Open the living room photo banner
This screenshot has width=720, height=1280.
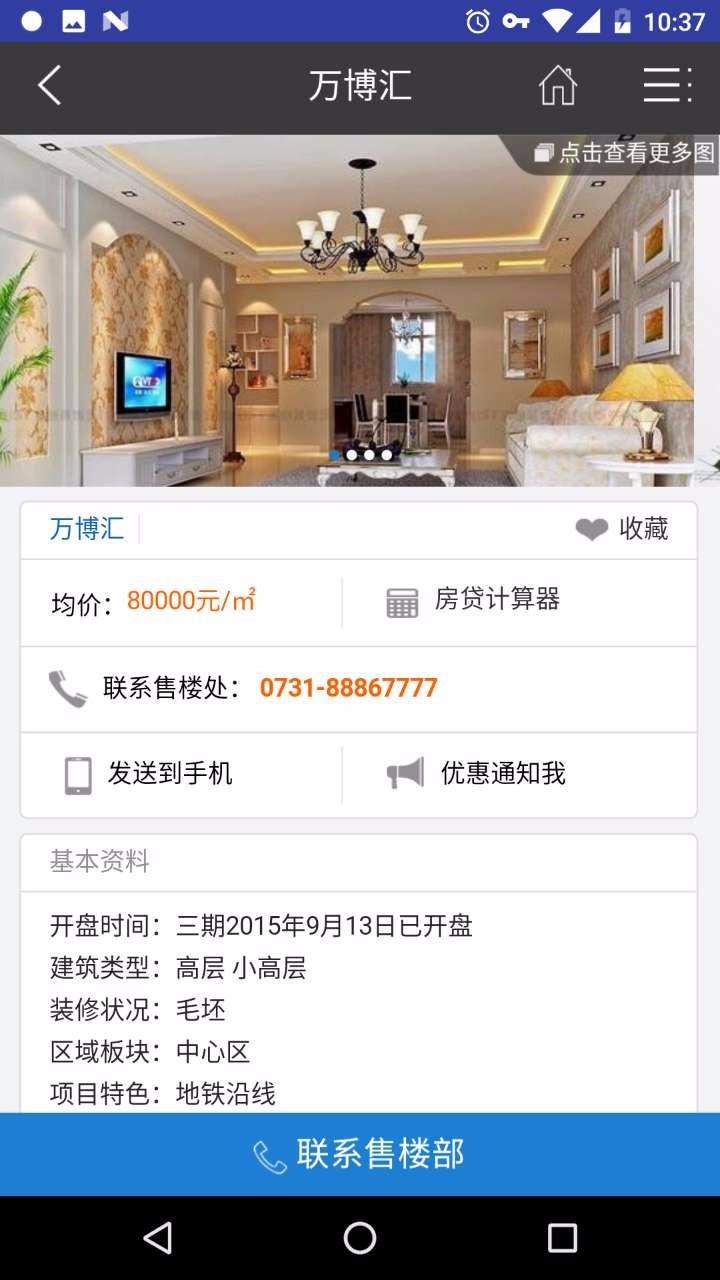pyautogui.click(x=360, y=311)
